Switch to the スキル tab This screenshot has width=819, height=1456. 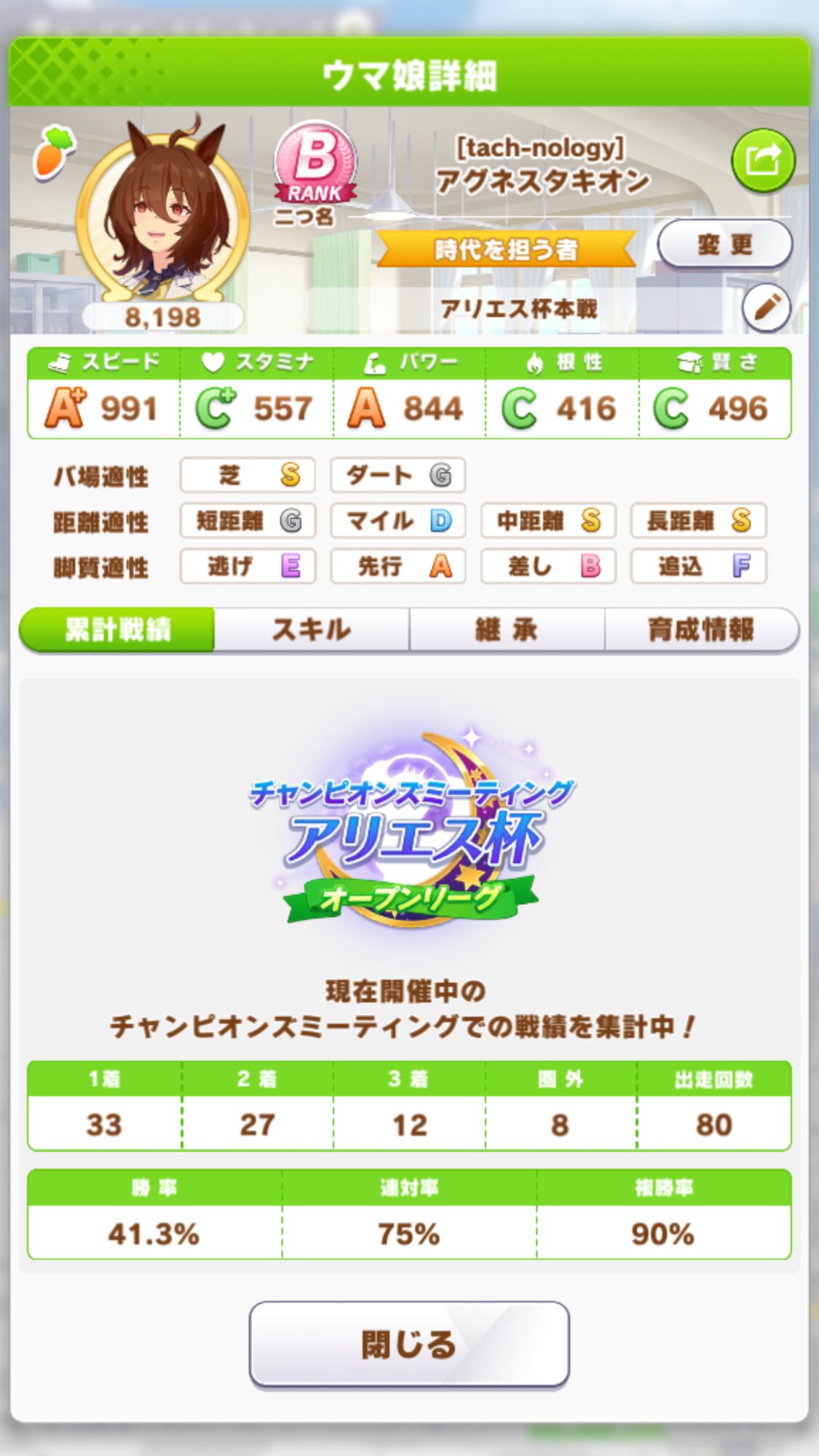(312, 630)
